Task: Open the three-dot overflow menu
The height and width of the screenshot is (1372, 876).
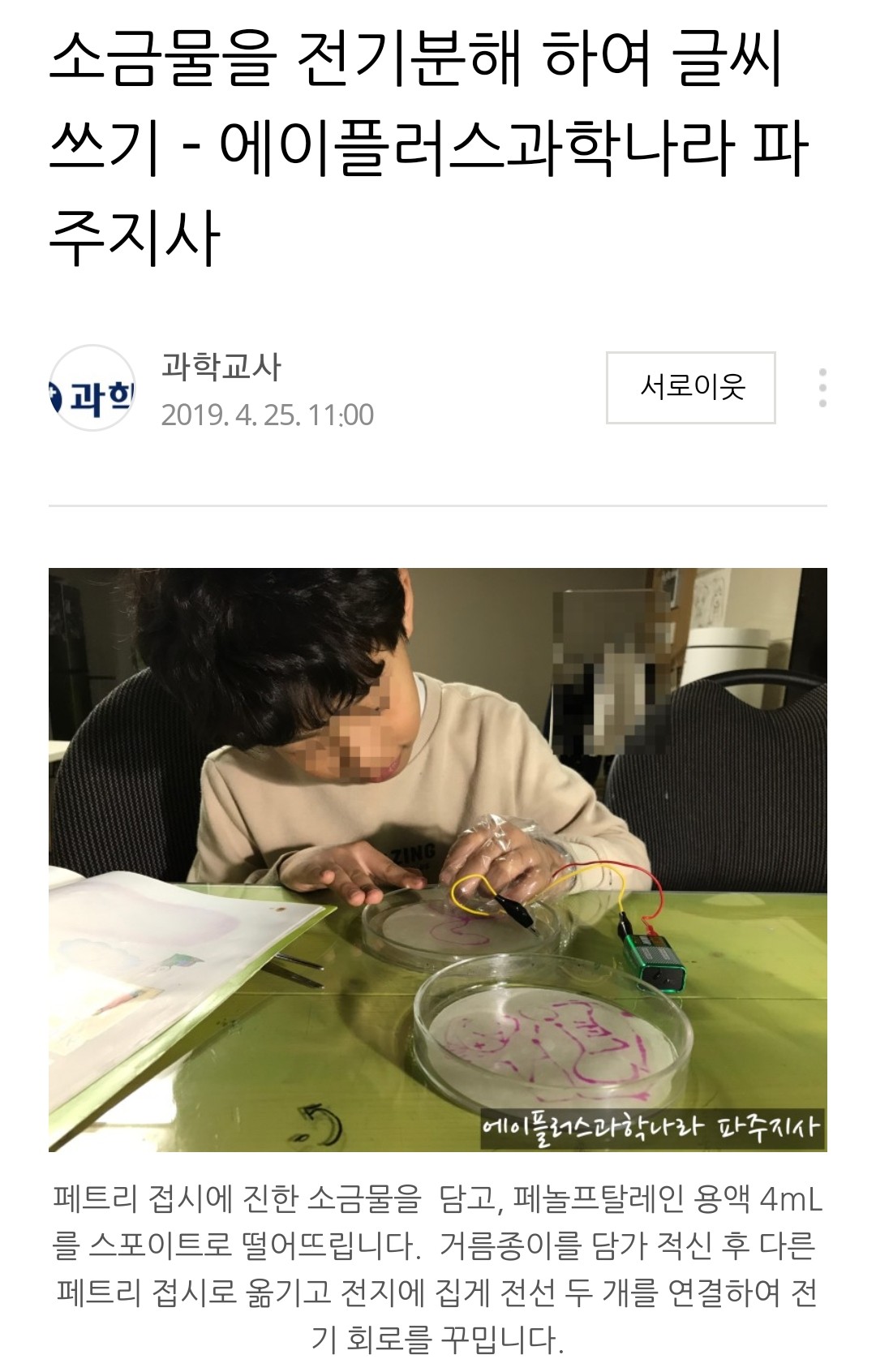Action: click(x=822, y=388)
